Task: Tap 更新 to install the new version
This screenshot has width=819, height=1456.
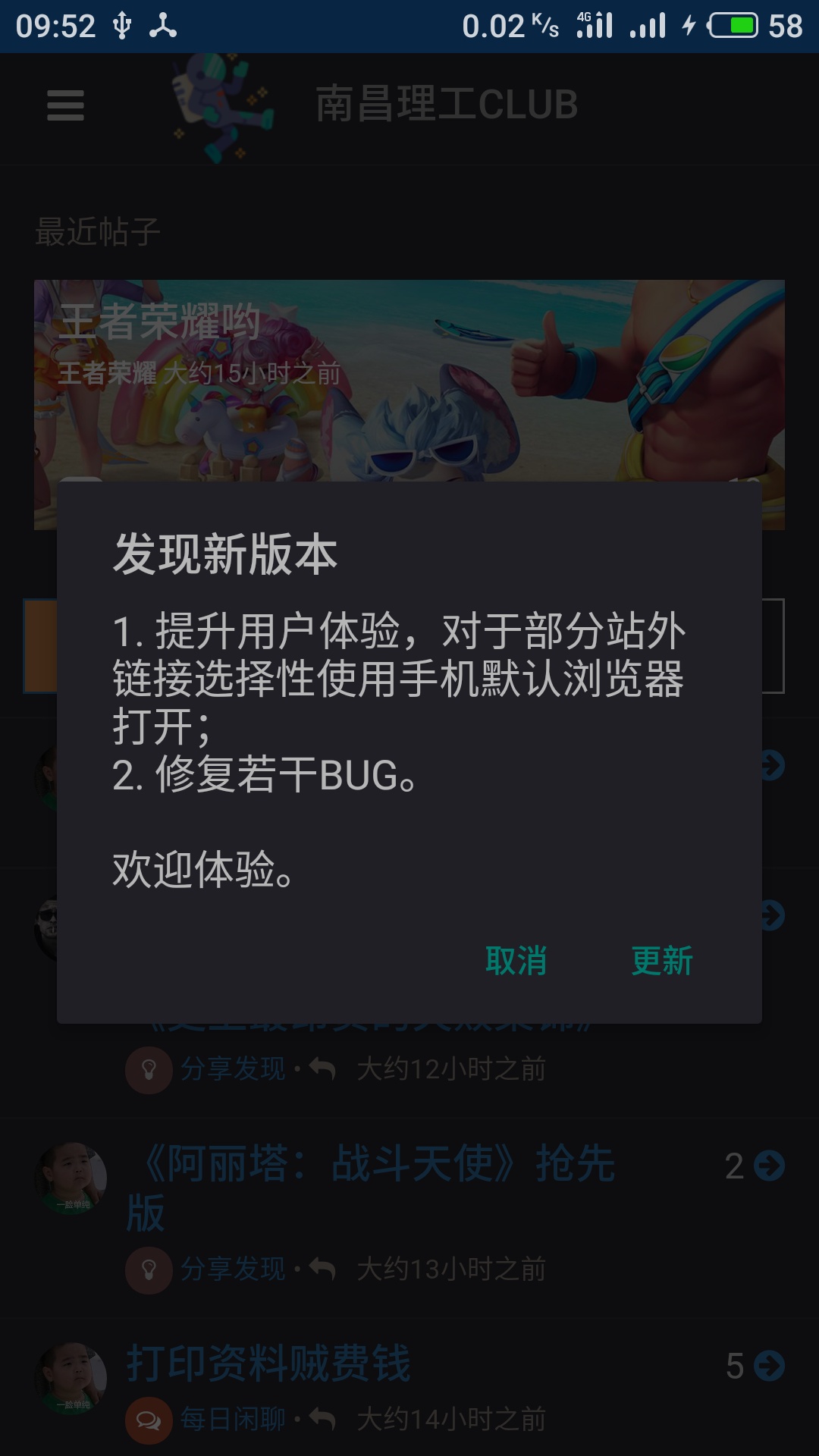Action: (x=662, y=961)
